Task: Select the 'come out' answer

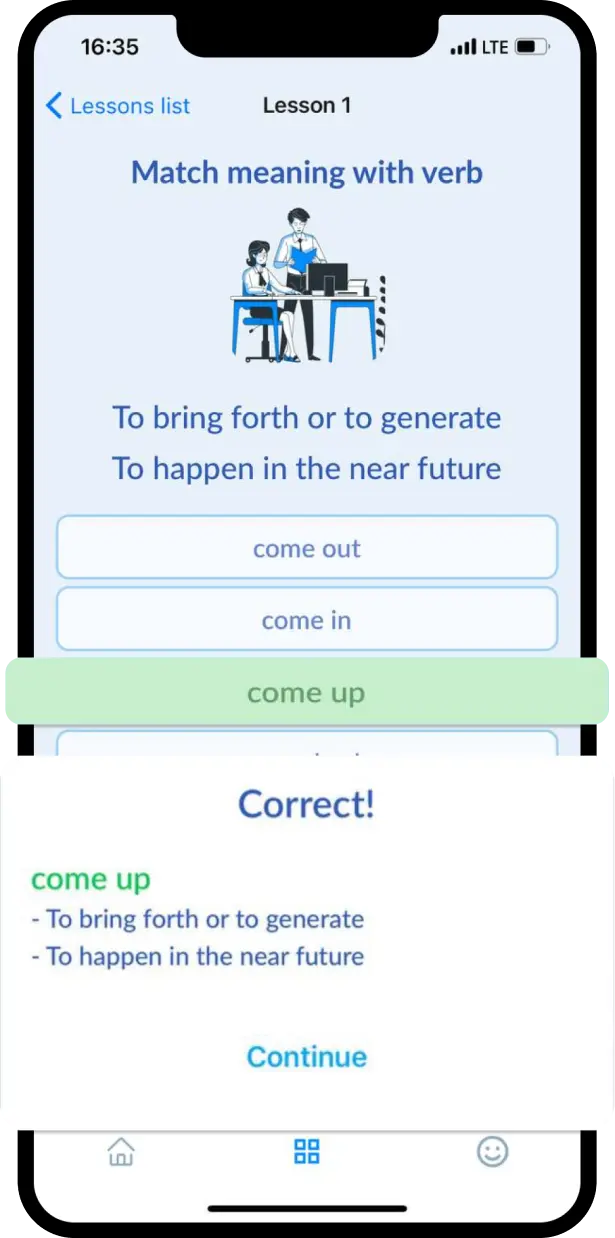Action: click(306, 548)
